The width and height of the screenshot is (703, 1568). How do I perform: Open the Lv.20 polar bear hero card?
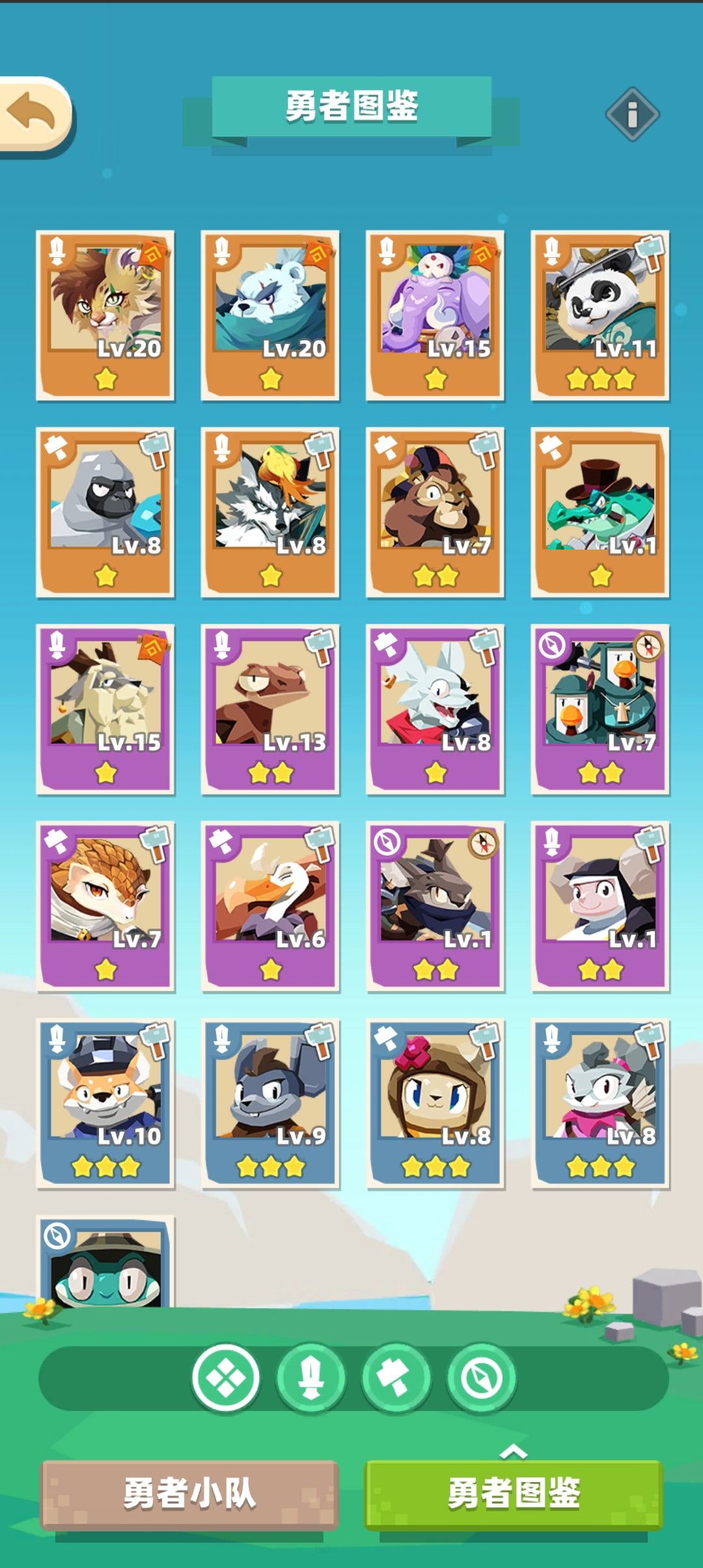[270, 315]
